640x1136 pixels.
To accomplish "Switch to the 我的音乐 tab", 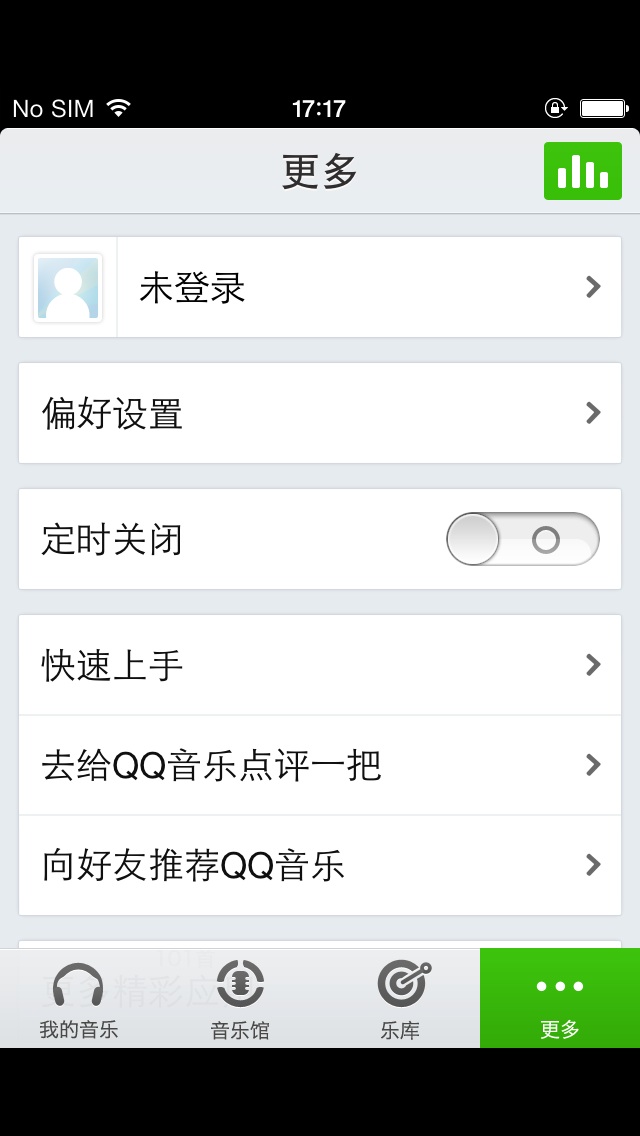I will (79, 999).
